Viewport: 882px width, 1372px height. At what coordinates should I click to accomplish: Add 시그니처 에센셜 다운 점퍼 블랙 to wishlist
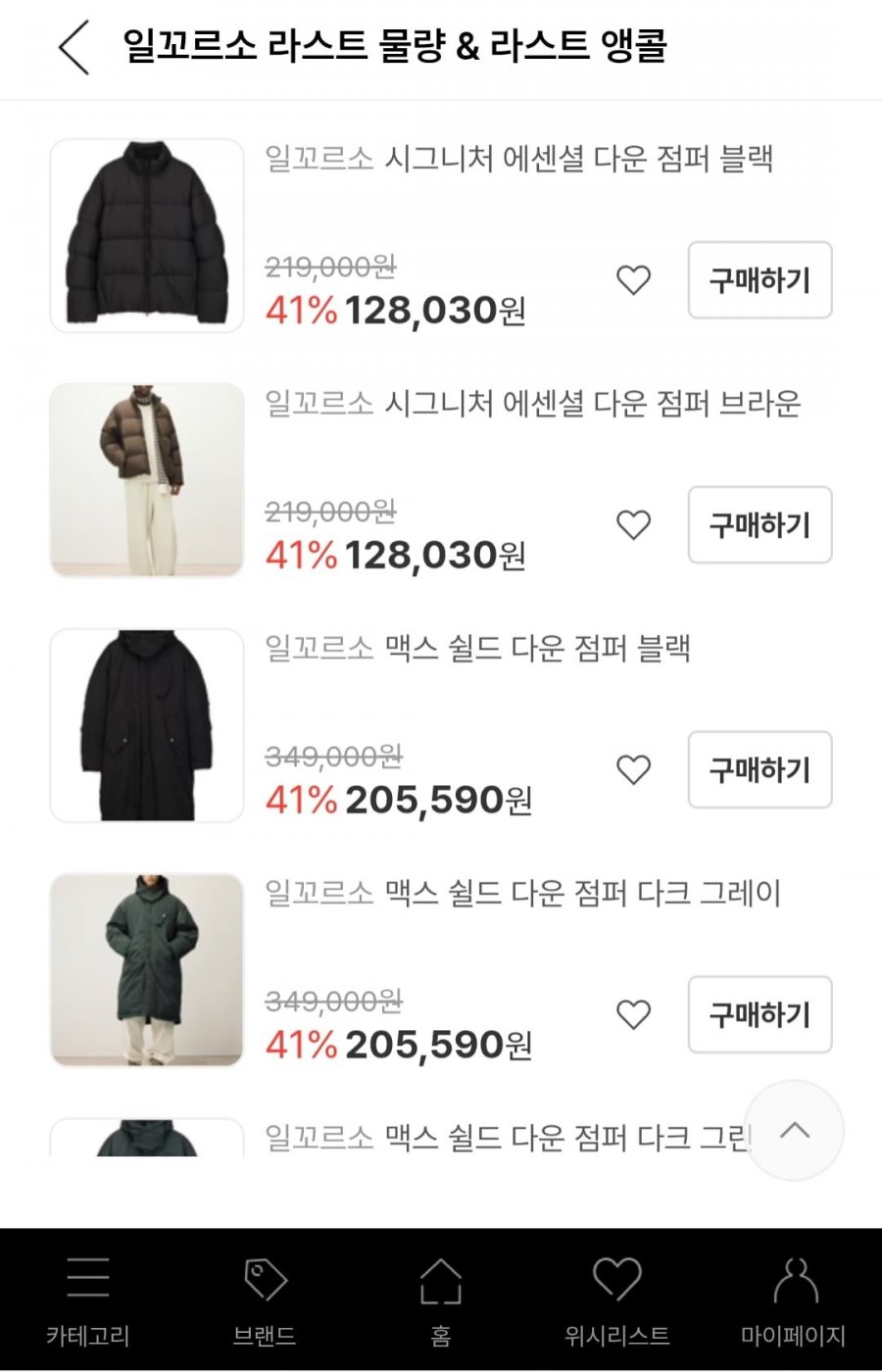pyautogui.click(x=633, y=280)
